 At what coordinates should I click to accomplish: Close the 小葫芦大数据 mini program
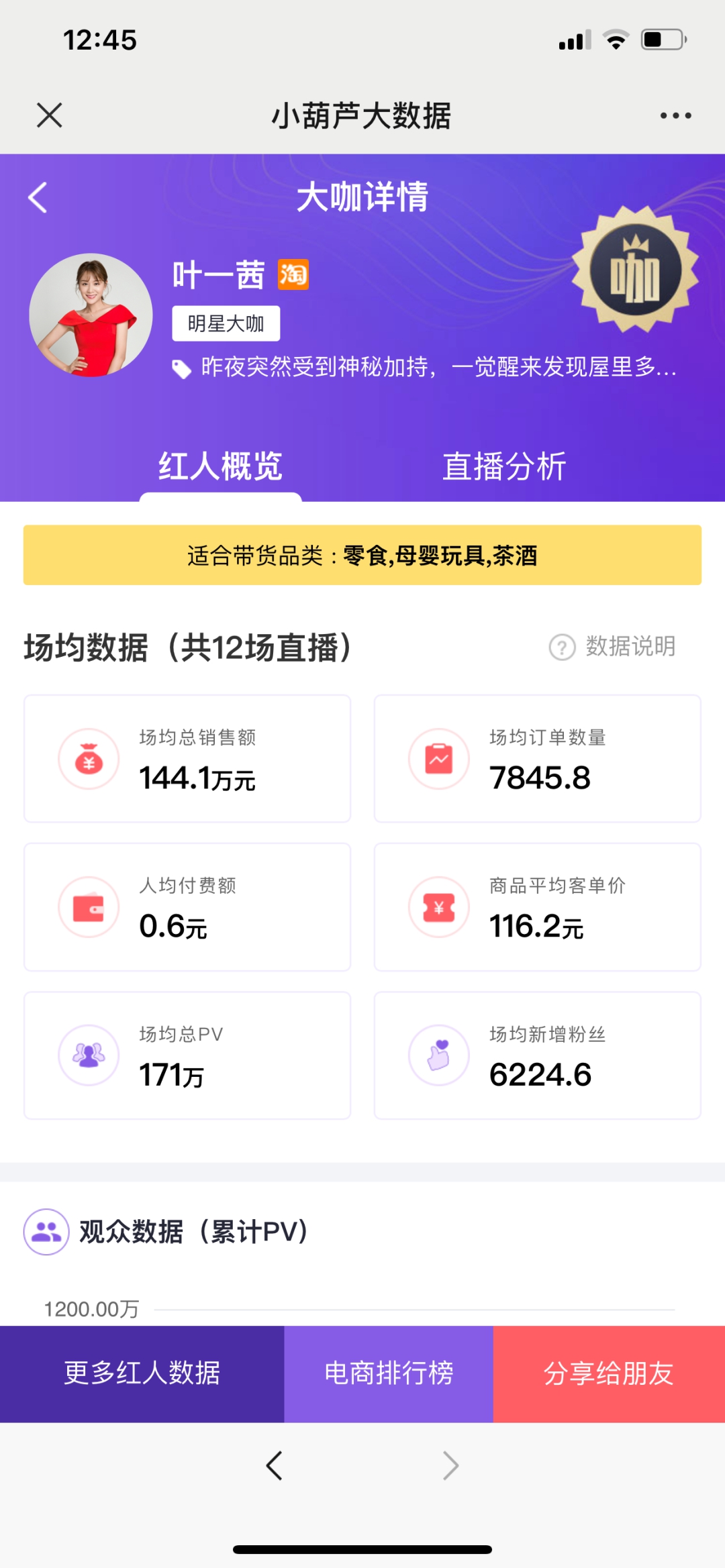(49, 115)
